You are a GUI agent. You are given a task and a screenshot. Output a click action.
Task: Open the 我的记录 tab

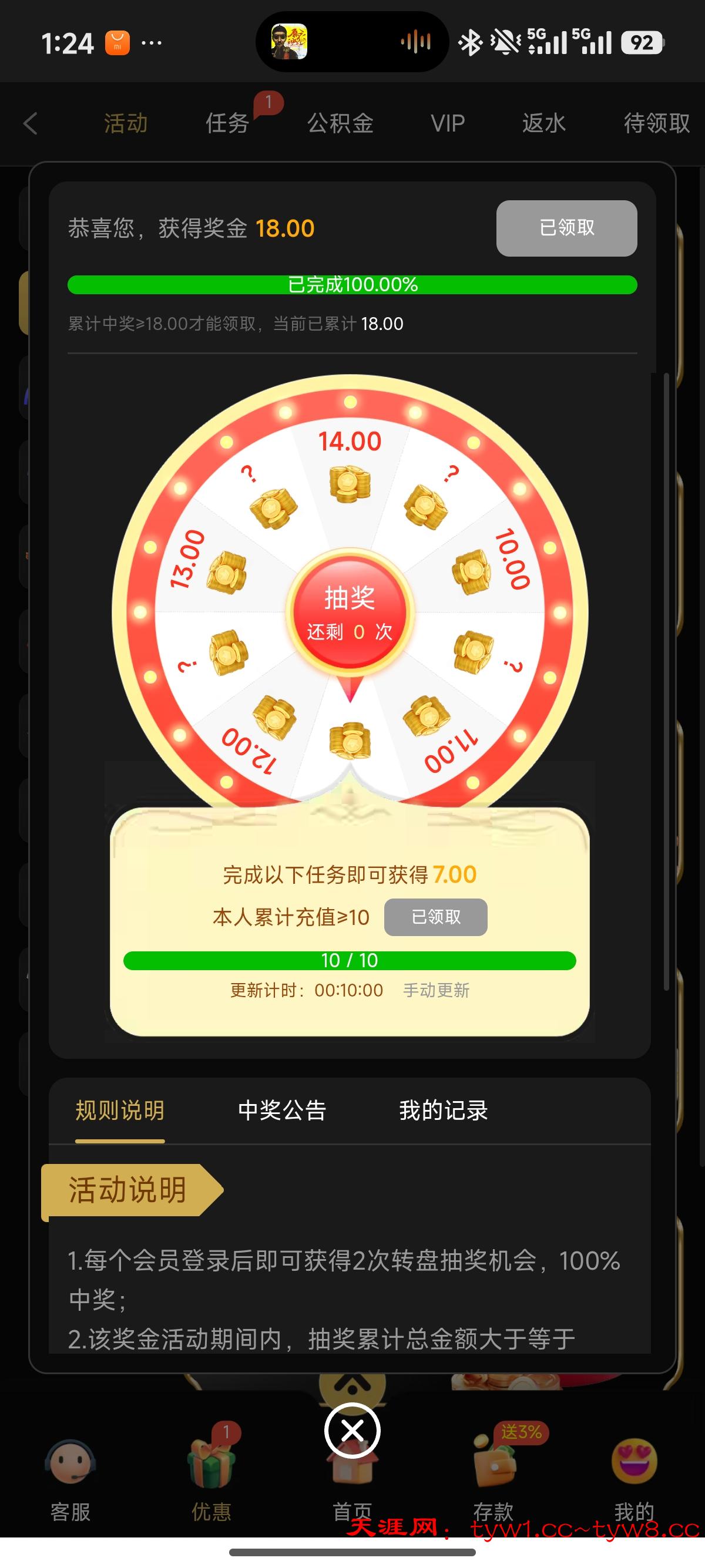[x=443, y=1111]
